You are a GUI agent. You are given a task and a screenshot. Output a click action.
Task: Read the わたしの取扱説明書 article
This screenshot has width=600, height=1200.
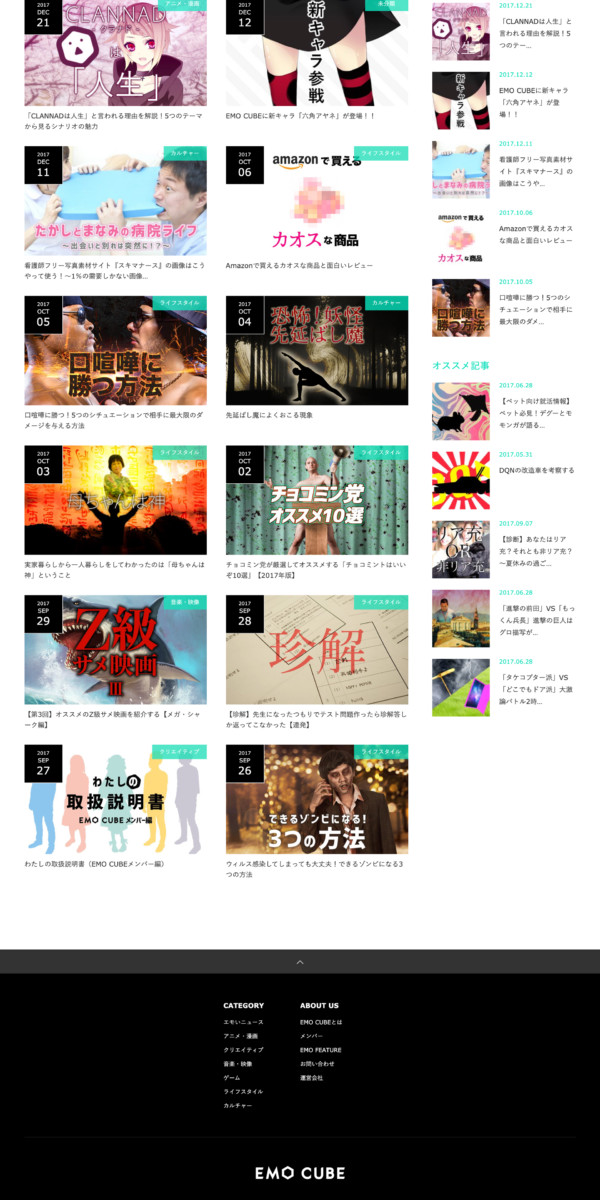tap(116, 799)
